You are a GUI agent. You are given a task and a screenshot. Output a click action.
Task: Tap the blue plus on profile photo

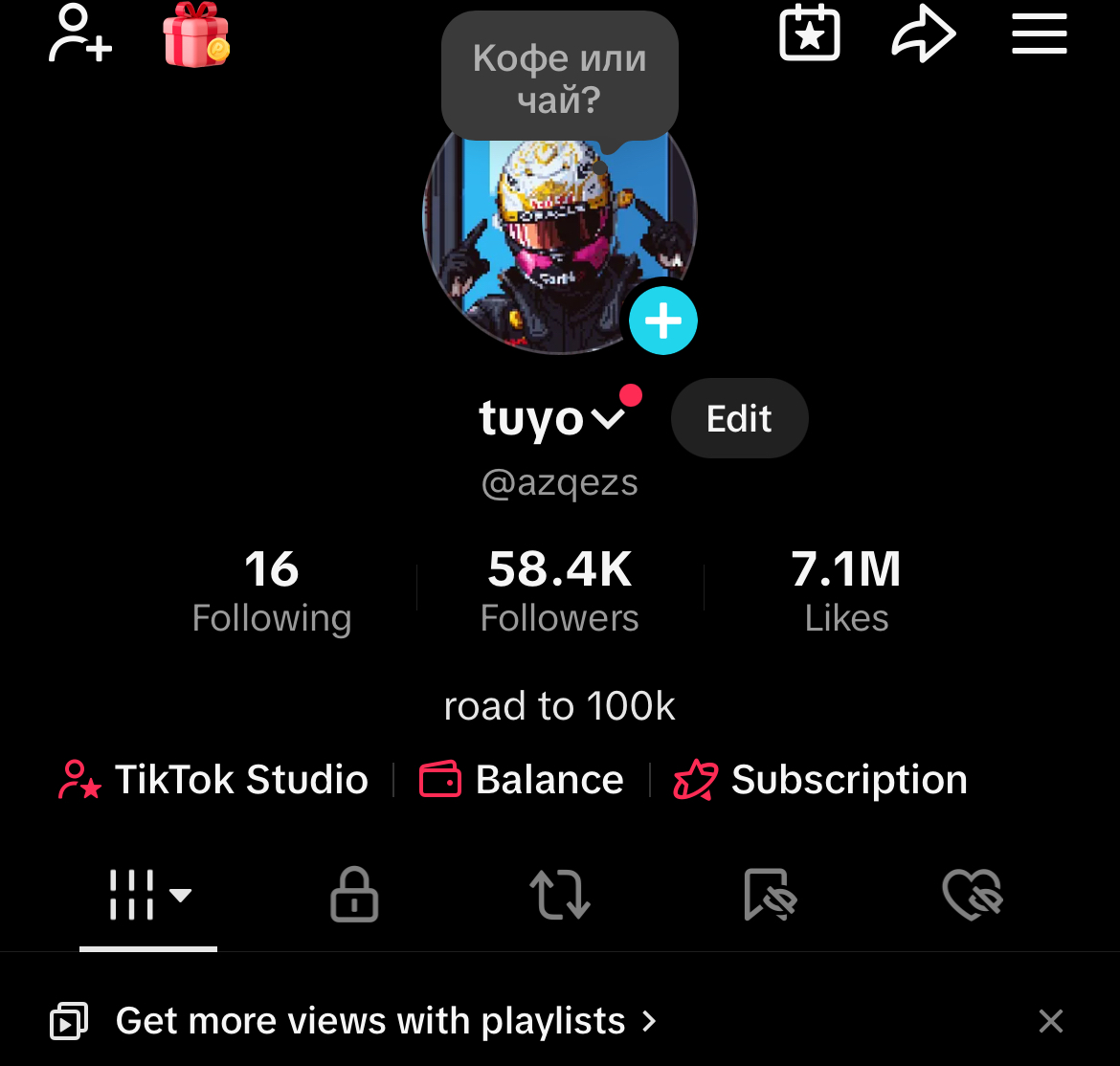663,321
